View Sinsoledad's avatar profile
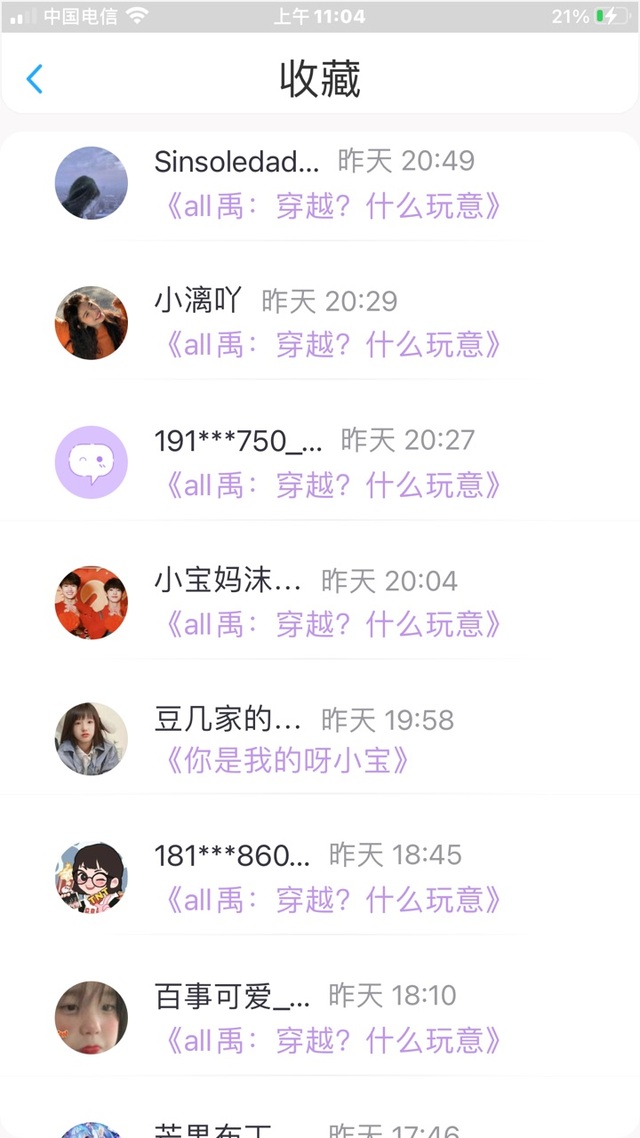The width and height of the screenshot is (640, 1138). (x=91, y=183)
